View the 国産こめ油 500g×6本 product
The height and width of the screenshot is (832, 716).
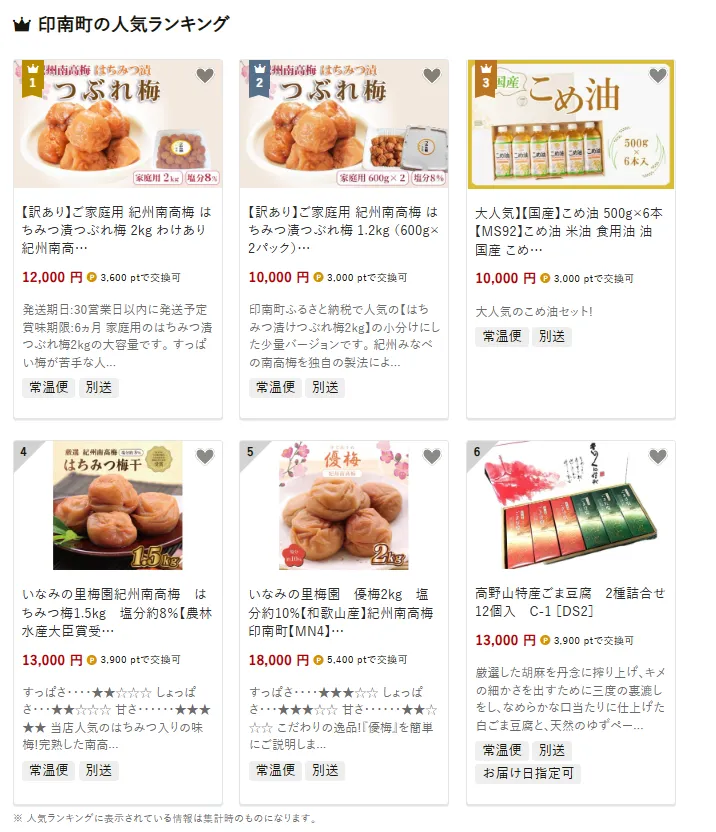click(572, 230)
